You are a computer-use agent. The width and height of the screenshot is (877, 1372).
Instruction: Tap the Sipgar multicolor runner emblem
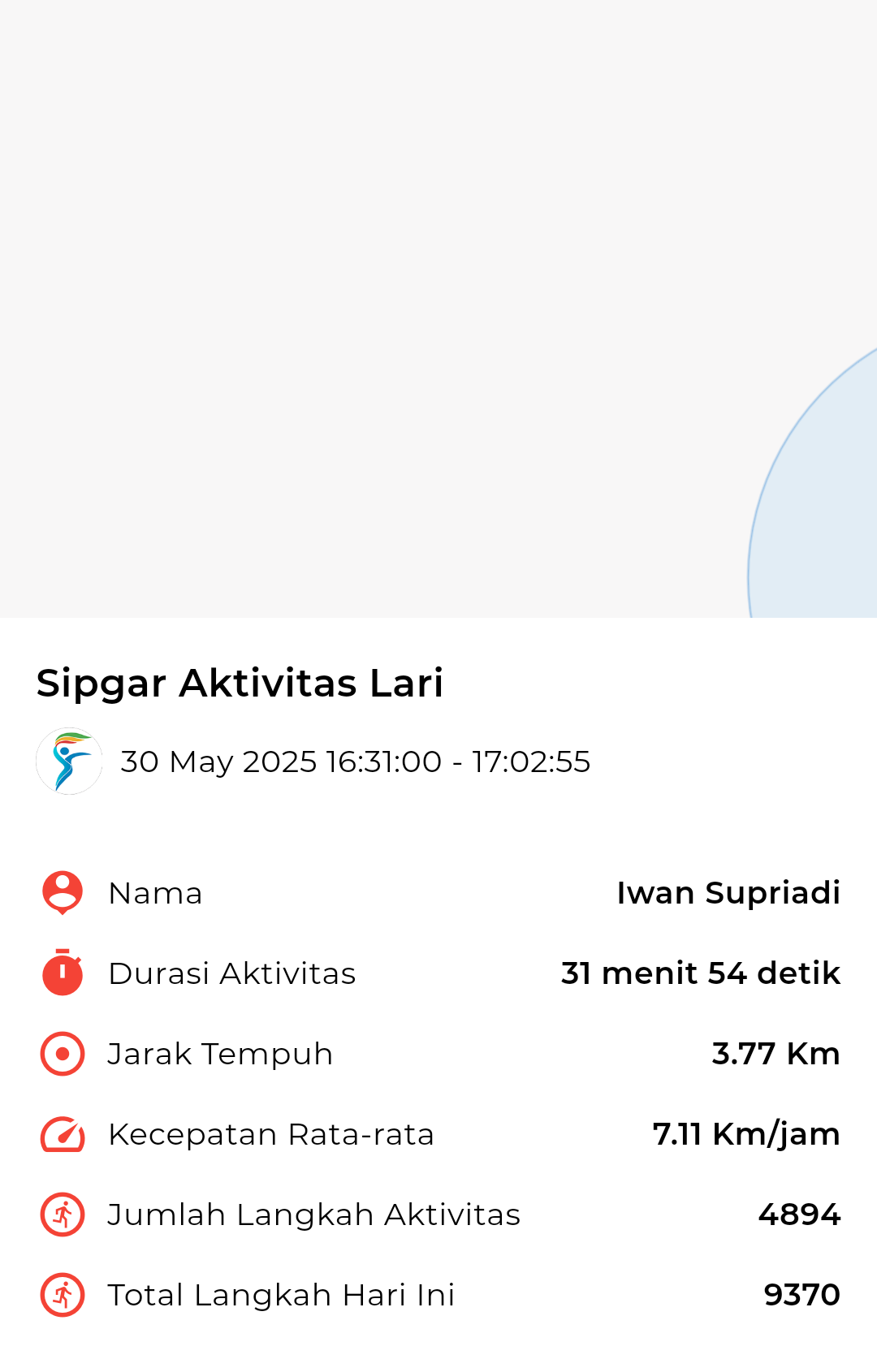coord(69,762)
